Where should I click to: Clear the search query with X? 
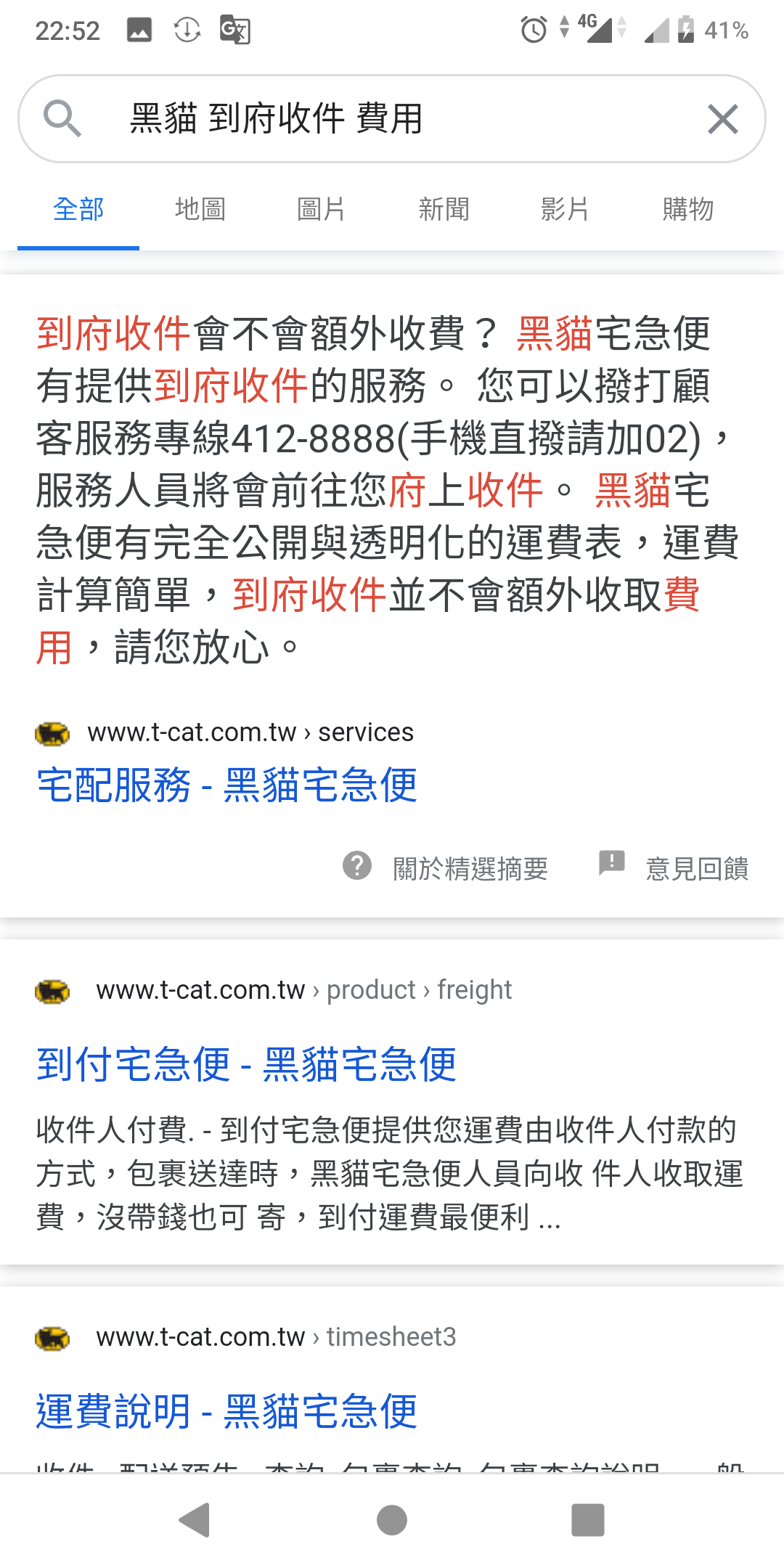[722, 119]
